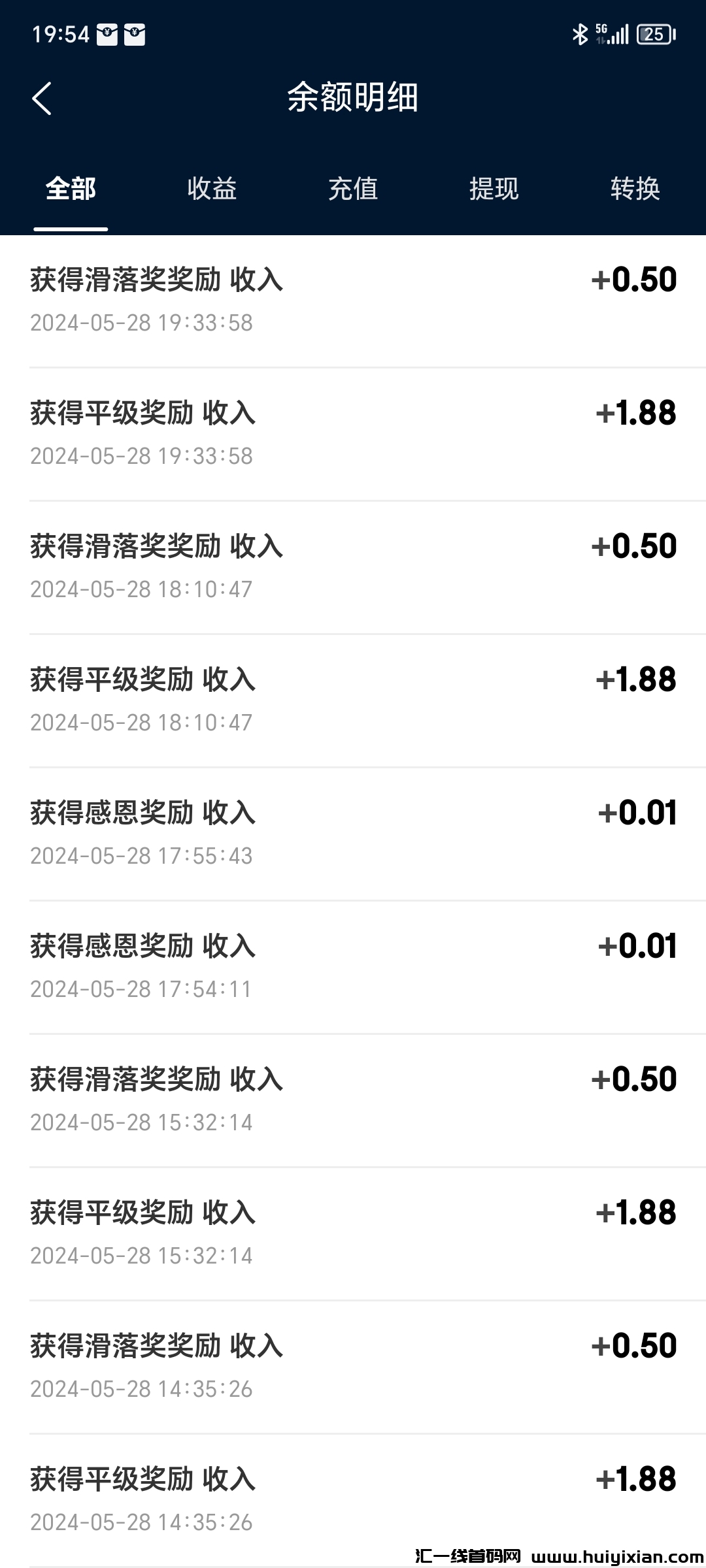
Task: Select the 滑落奖奖励 entry at 15:32:14
Action: click(x=353, y=1098)
